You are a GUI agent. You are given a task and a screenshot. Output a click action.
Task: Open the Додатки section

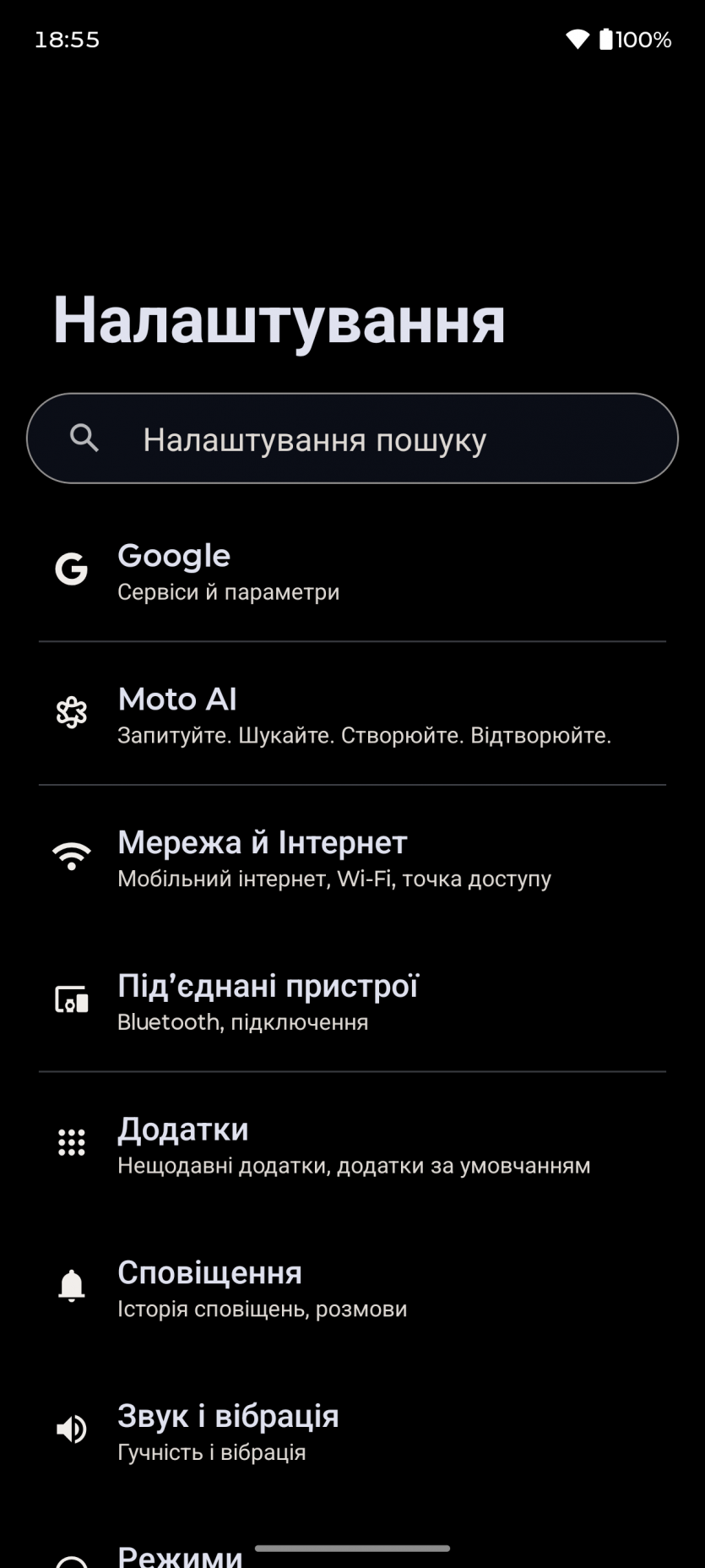tap(352, 1145)
